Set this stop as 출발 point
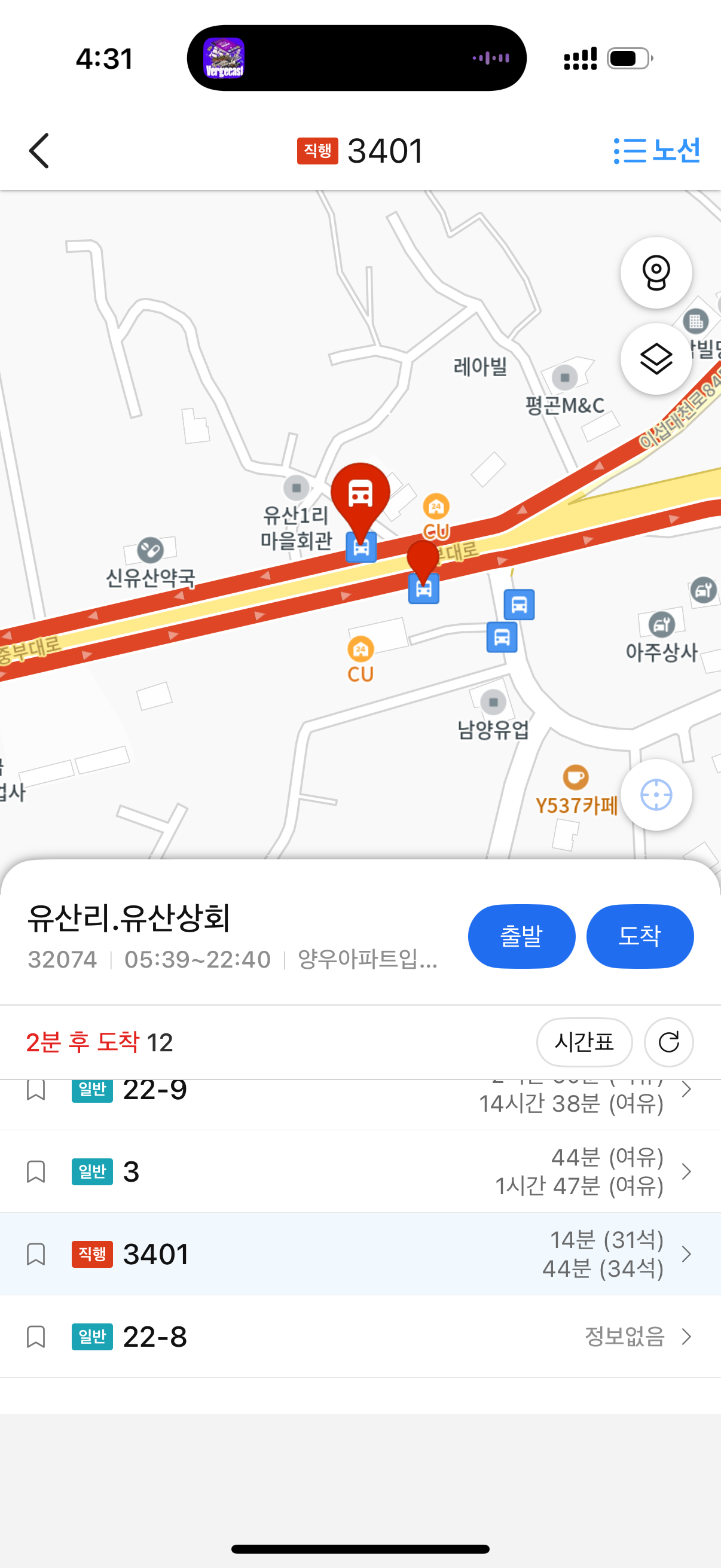 [x=521, y=936]
